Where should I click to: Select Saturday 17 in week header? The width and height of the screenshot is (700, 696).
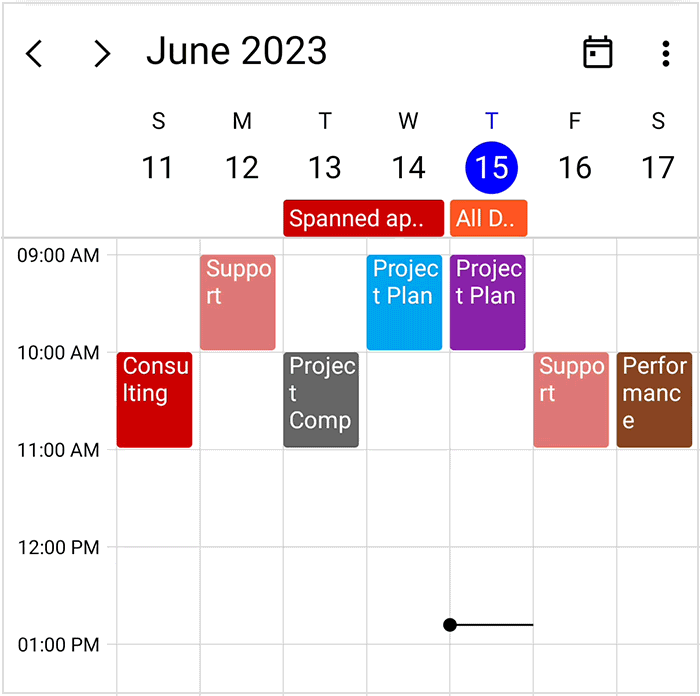point(658,166)
